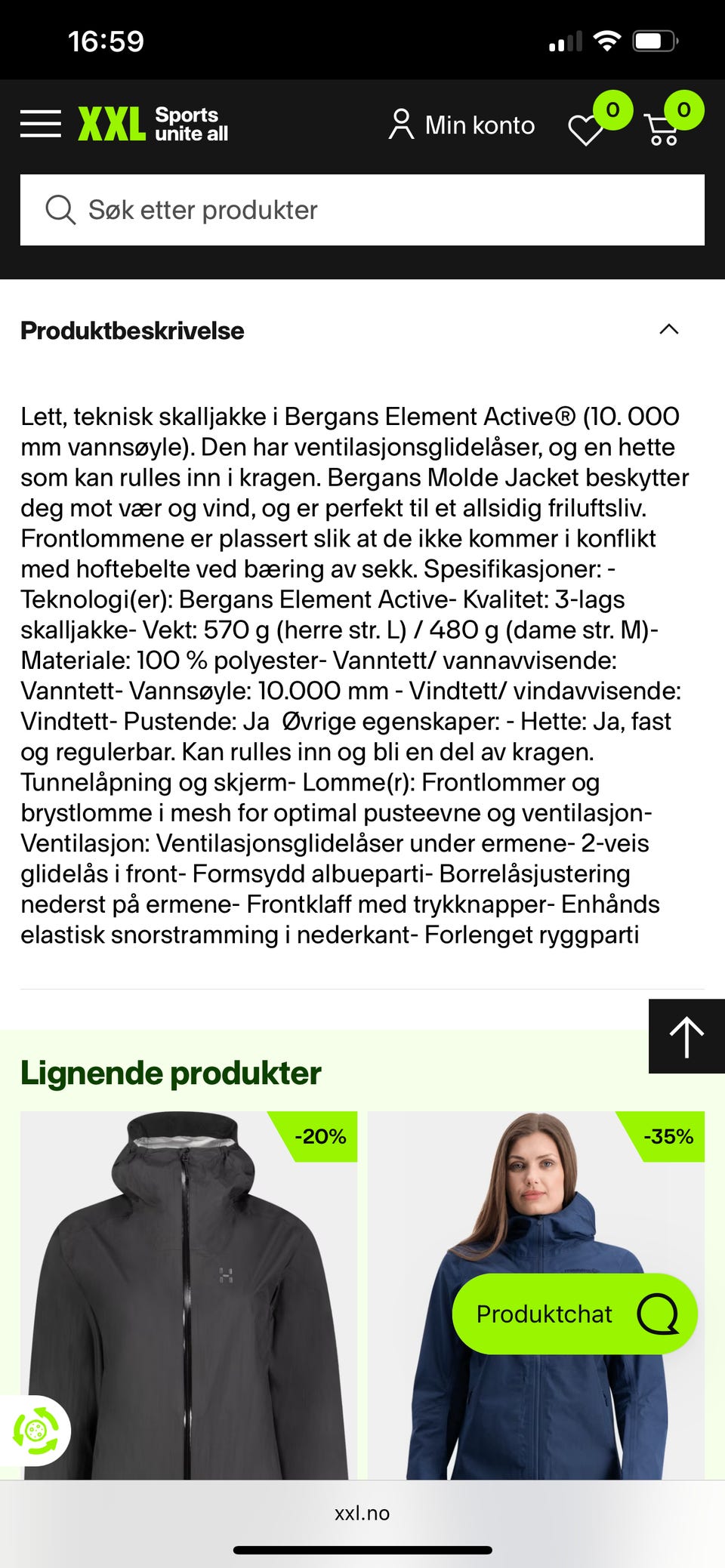Open the favorites heart wishlist
This screenshot has width=725, height=1568.
585,128
